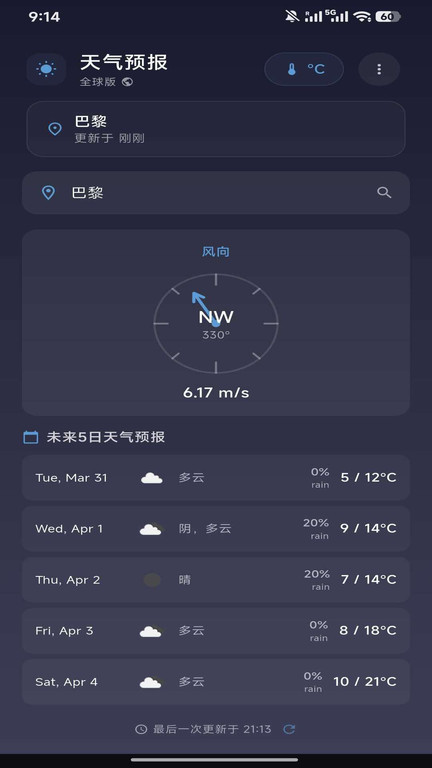Open the Tue, Mar 31 forecast row

(216, 478)
